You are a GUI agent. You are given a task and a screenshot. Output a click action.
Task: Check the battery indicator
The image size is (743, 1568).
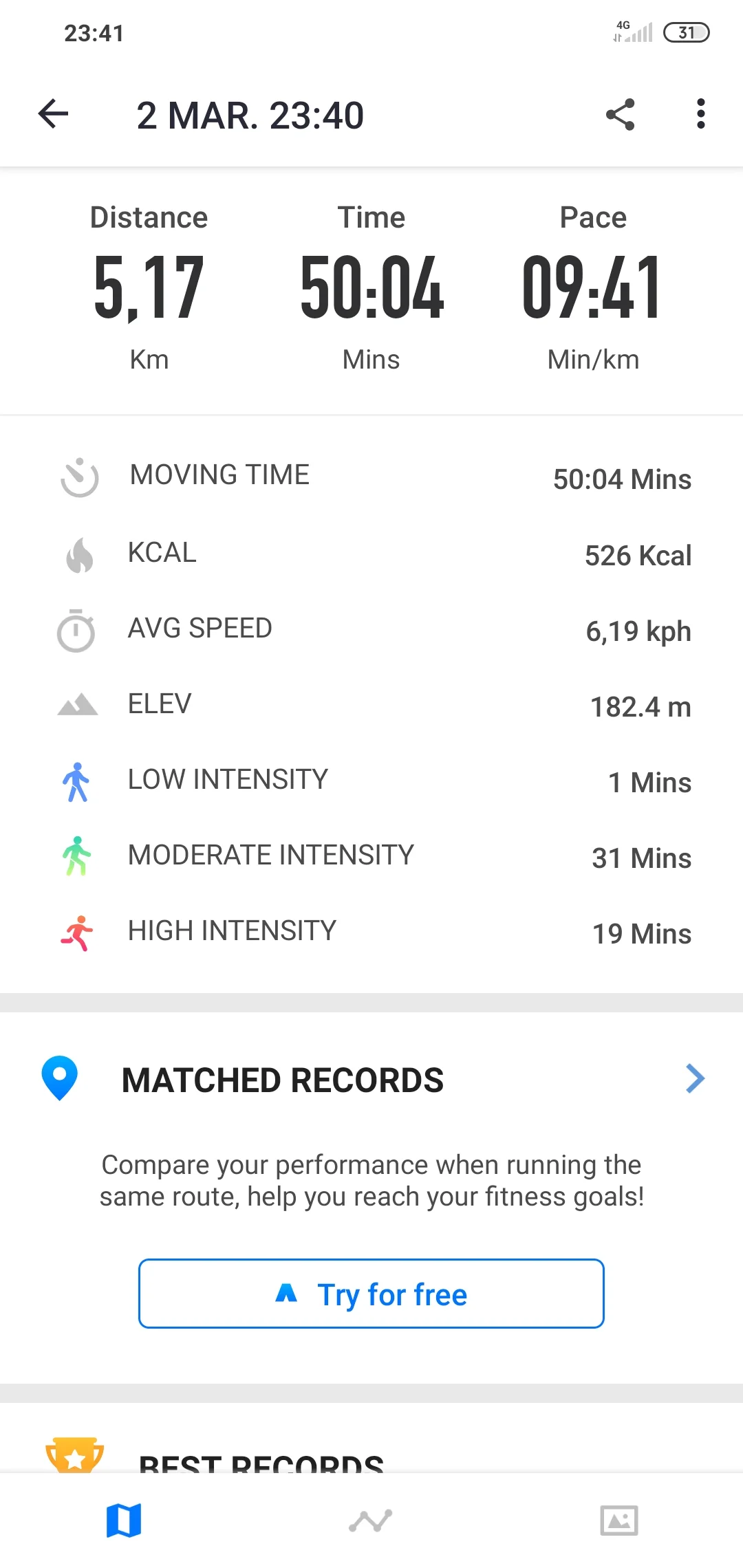point(687,32)
